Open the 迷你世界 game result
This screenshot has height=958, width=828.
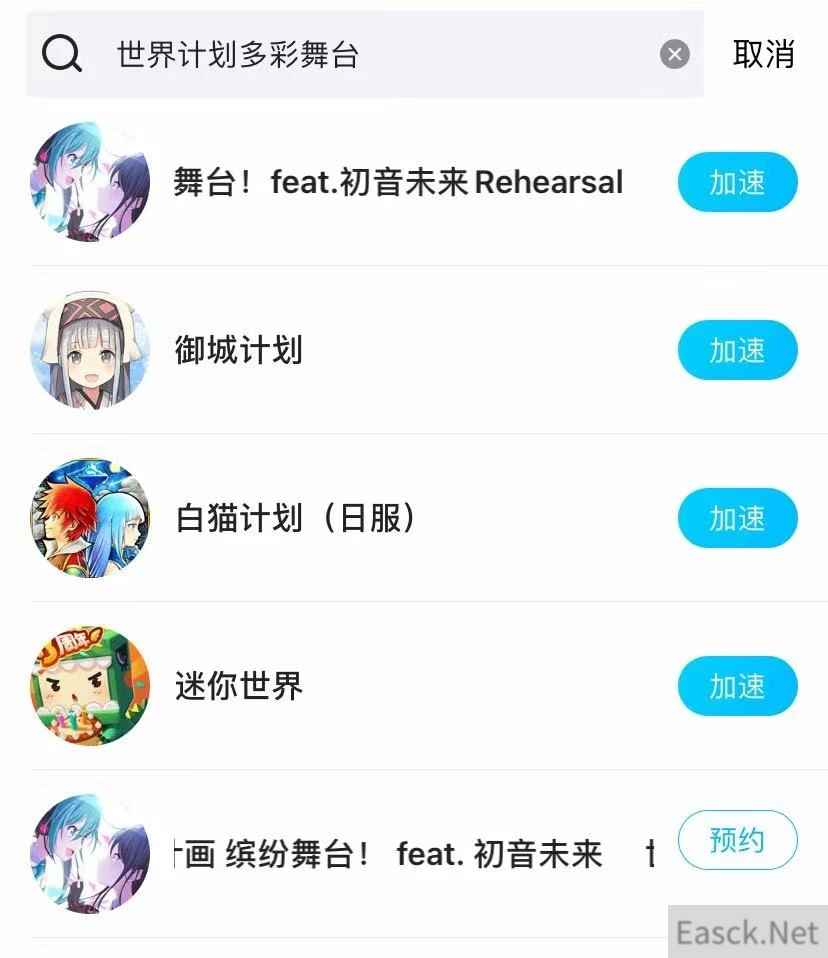(x=238, y=687)
